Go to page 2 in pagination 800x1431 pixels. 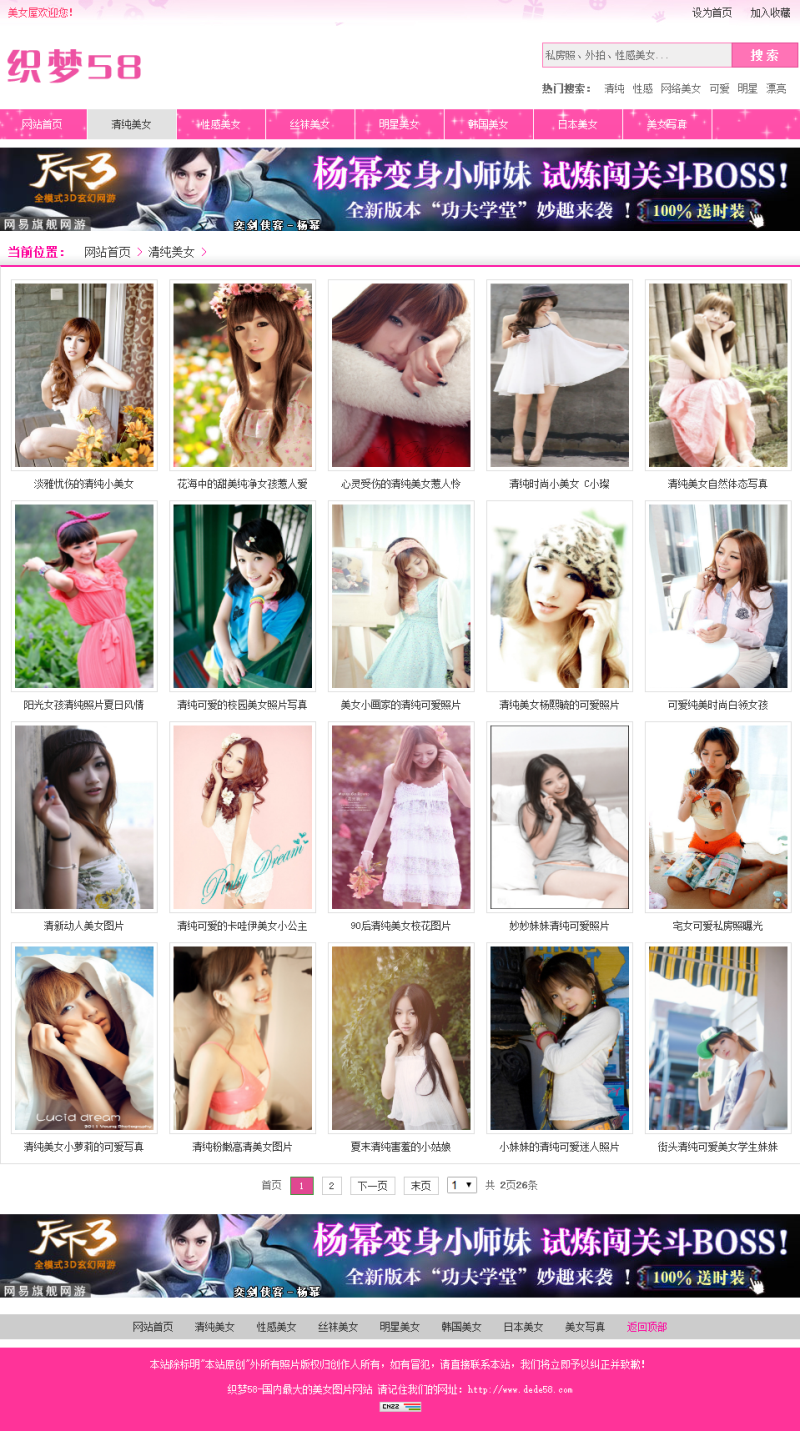(x=331, y=1186)
